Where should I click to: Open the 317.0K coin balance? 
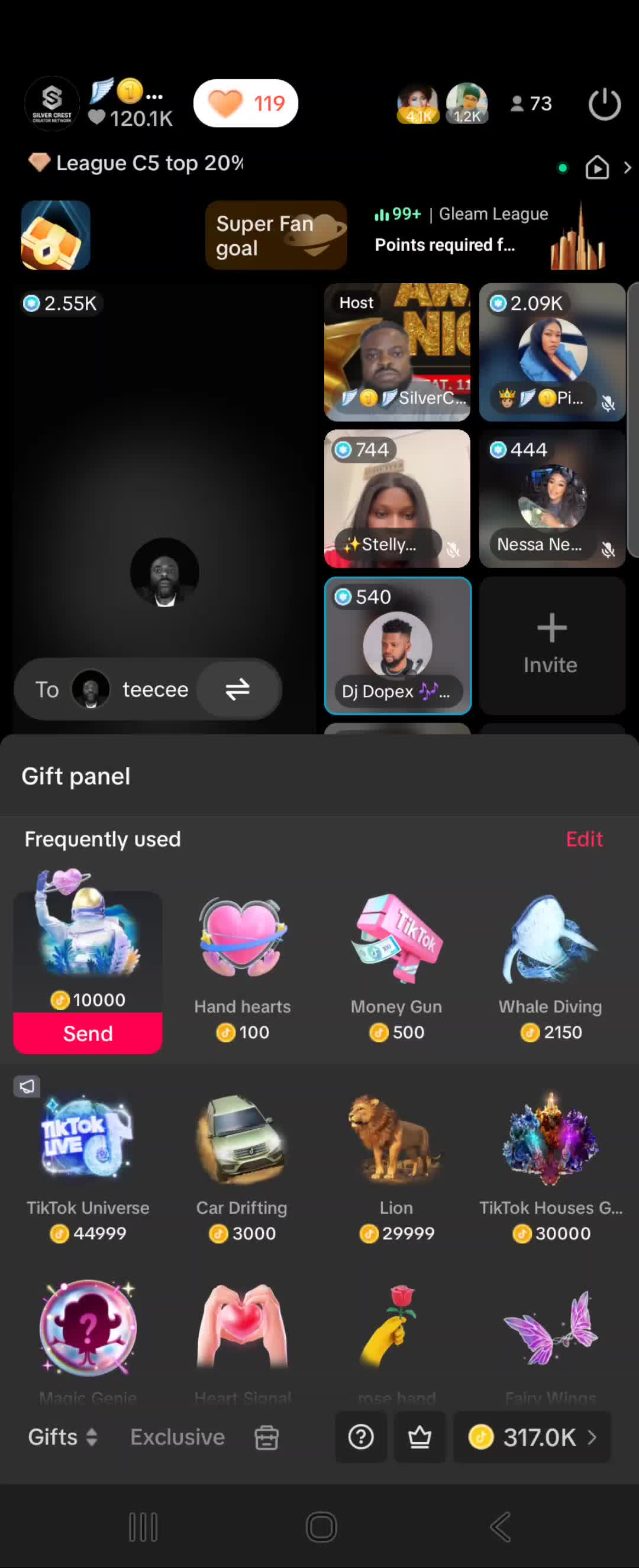pyautogui.click(x=532, y=1437)
